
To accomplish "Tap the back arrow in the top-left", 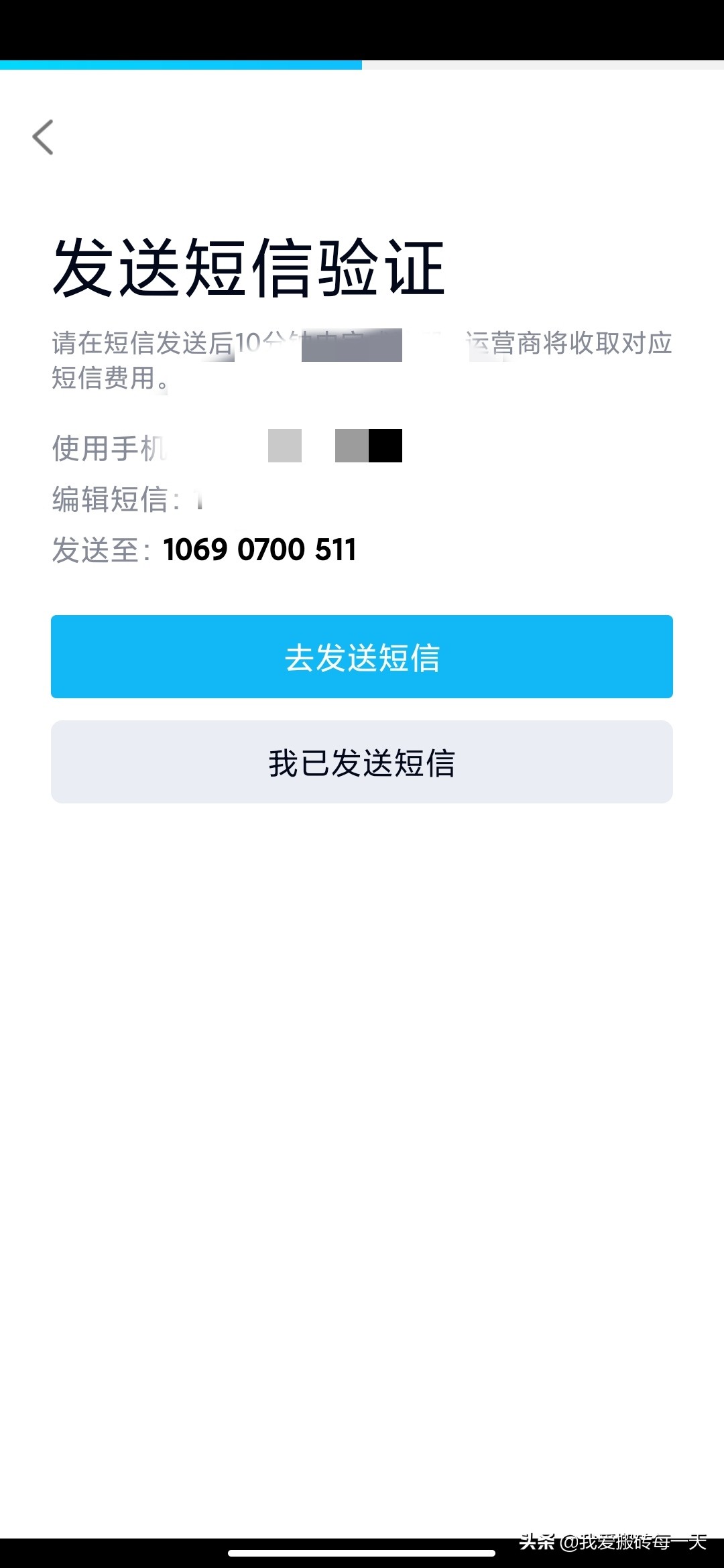I will [x=44, y=137].
